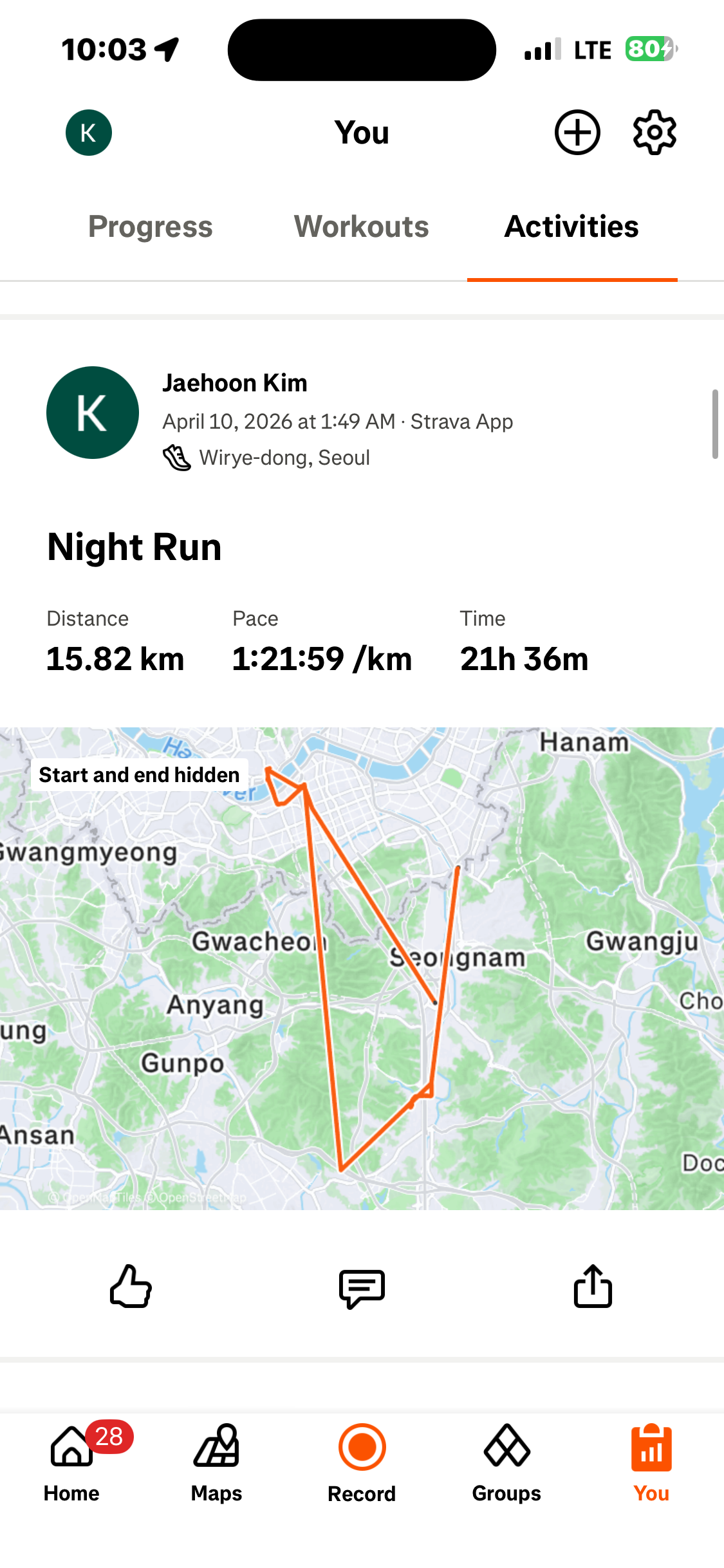View the Night Run route map
The image size is (724, 1568).
pos(362,968)
